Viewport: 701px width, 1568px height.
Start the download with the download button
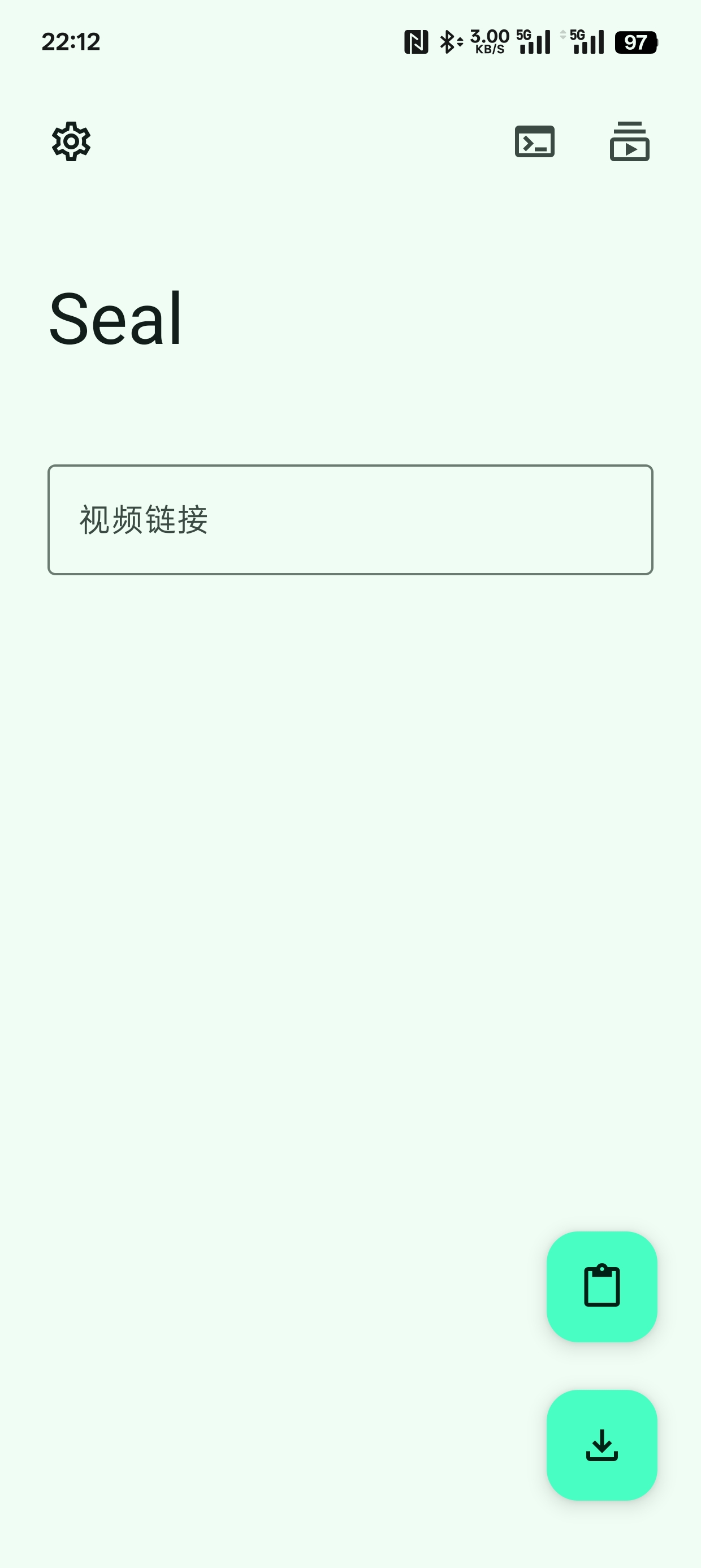point(601,1445)
